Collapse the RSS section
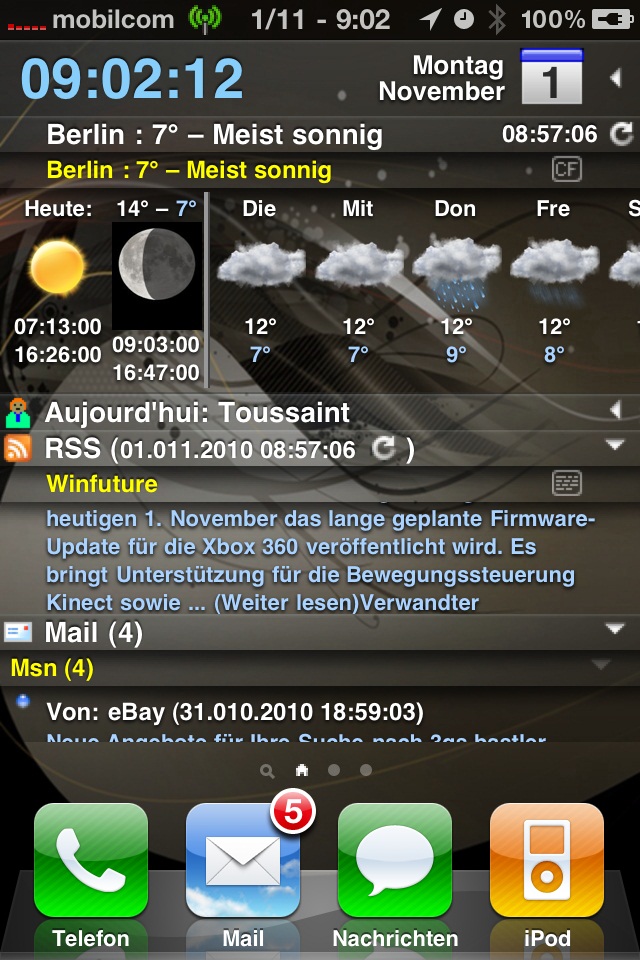This screenshot has height=960, width=640. tap(615, 445)
